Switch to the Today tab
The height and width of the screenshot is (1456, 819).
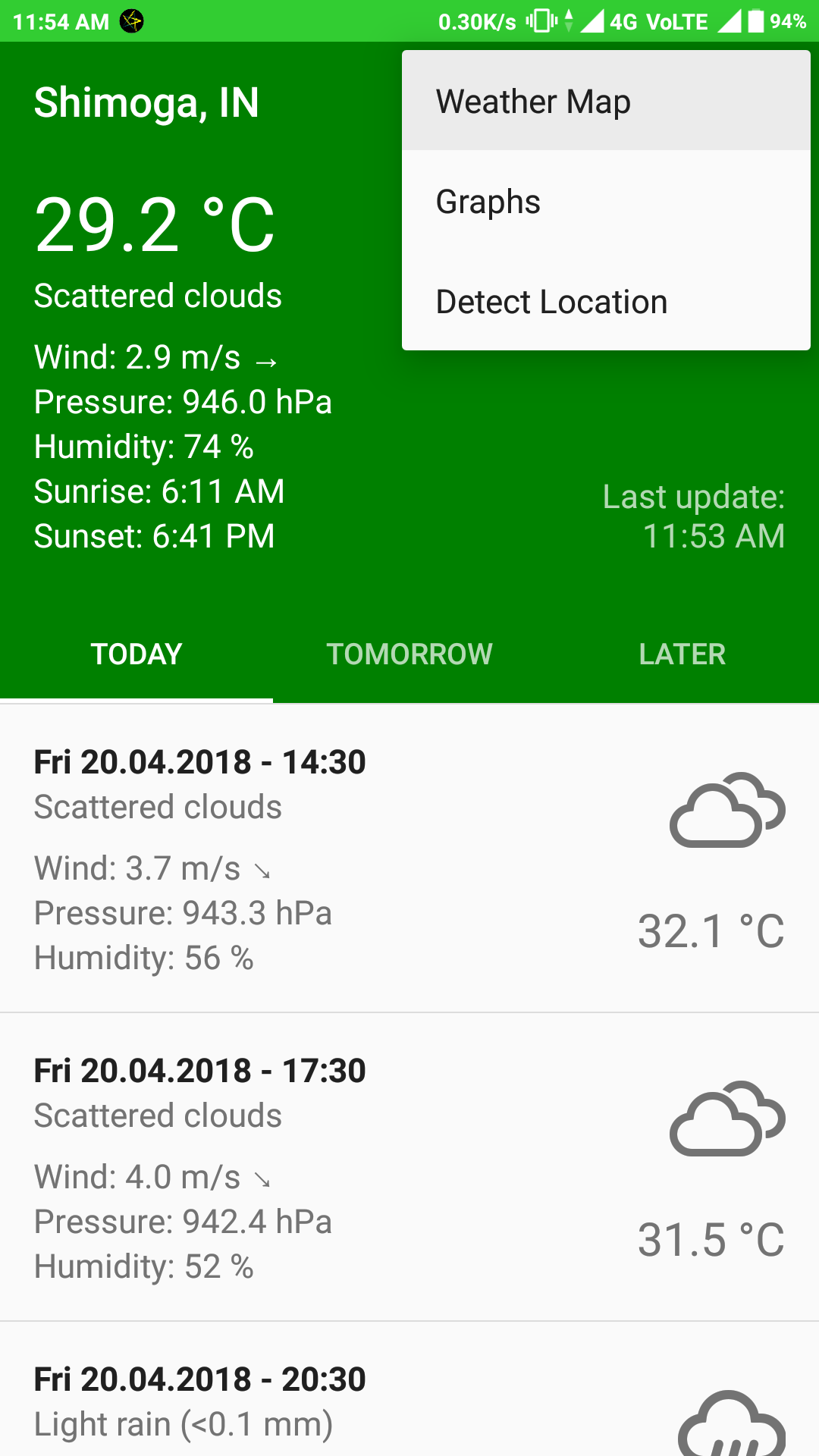click(136, 654)
